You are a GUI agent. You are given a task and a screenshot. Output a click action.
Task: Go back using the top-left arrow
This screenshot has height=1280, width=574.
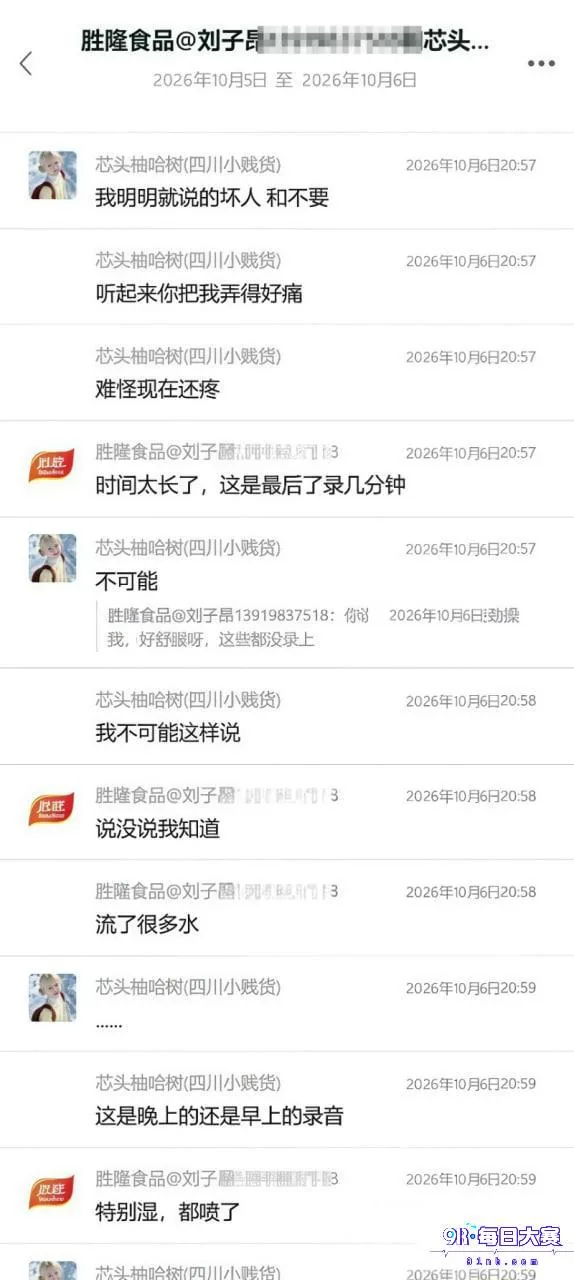pos(26,63)
